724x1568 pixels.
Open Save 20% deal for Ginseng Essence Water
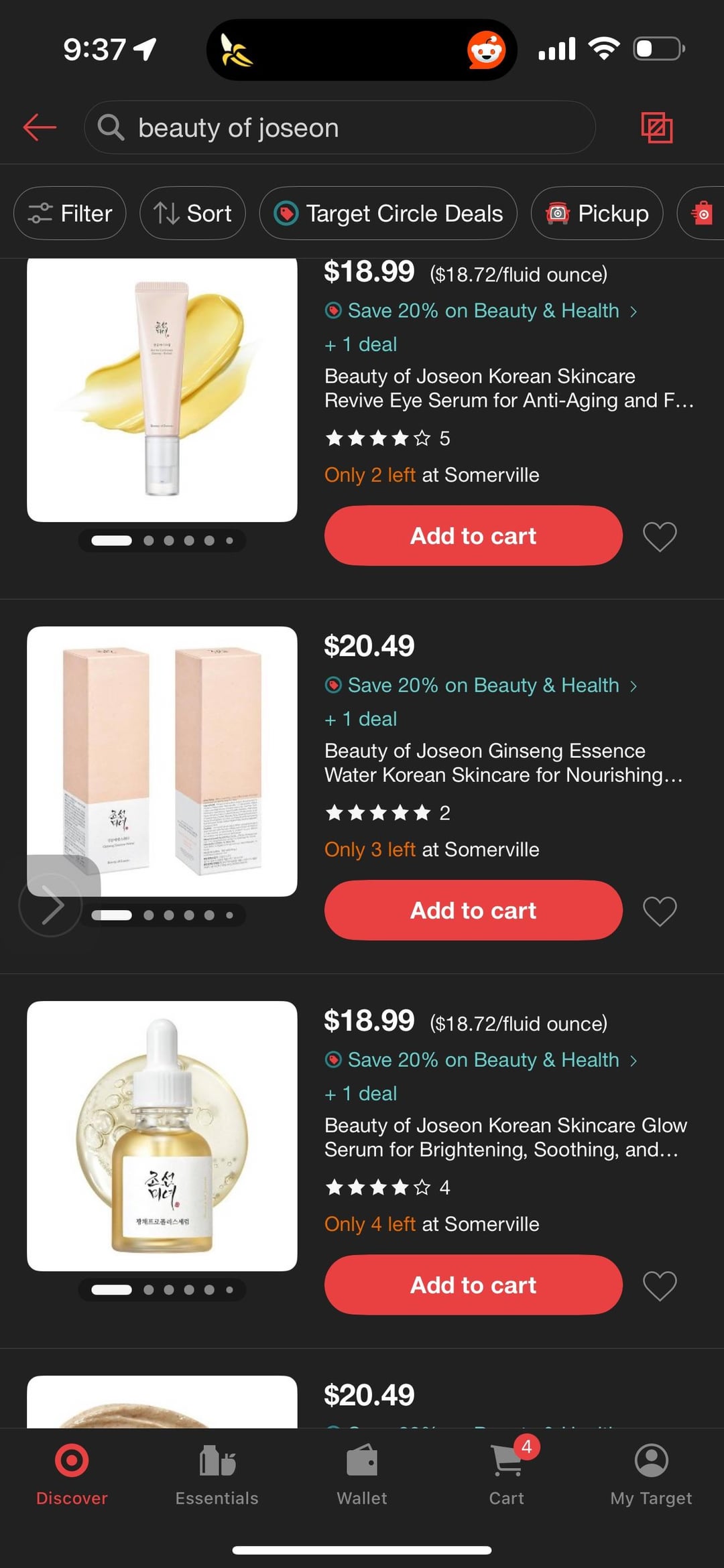(x=483, y=685)
